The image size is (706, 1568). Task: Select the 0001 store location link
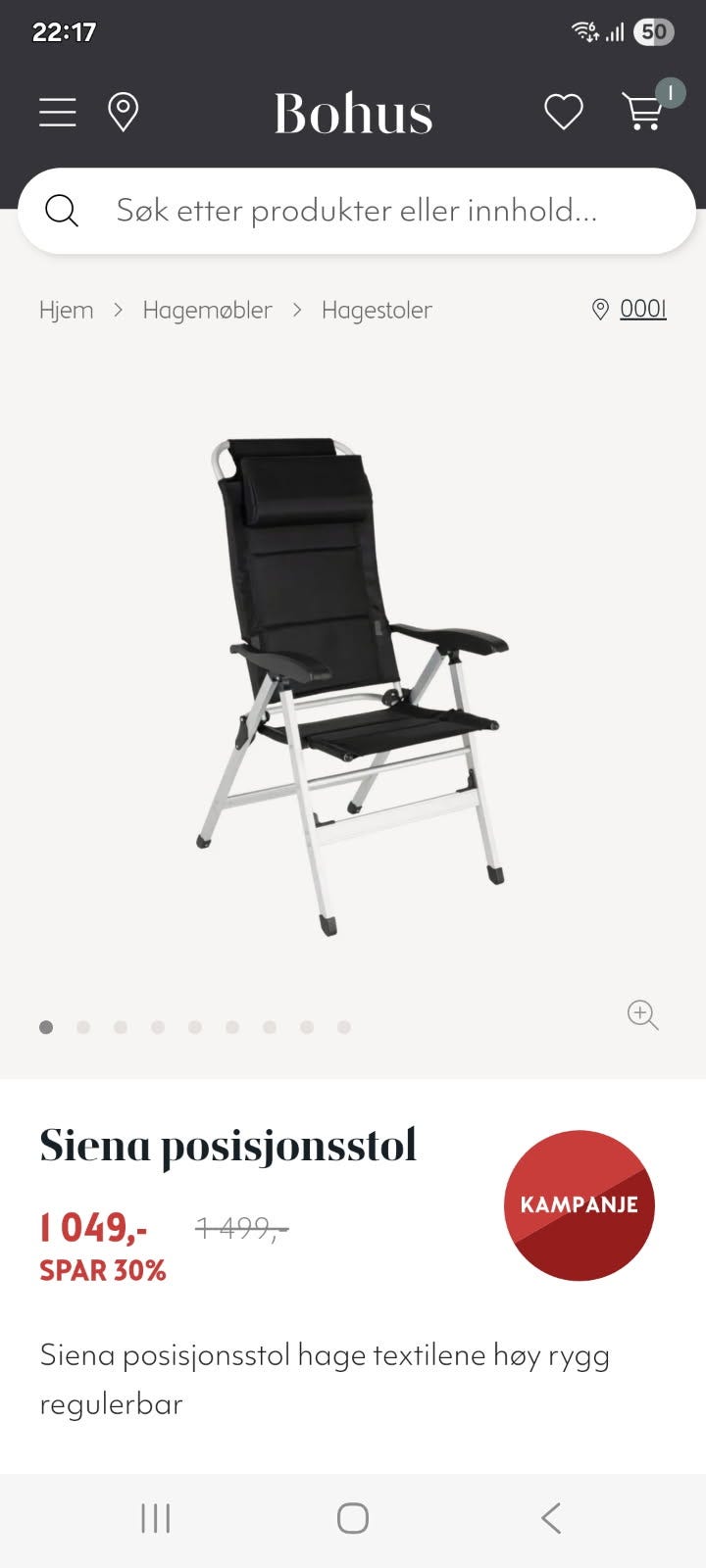642,310
